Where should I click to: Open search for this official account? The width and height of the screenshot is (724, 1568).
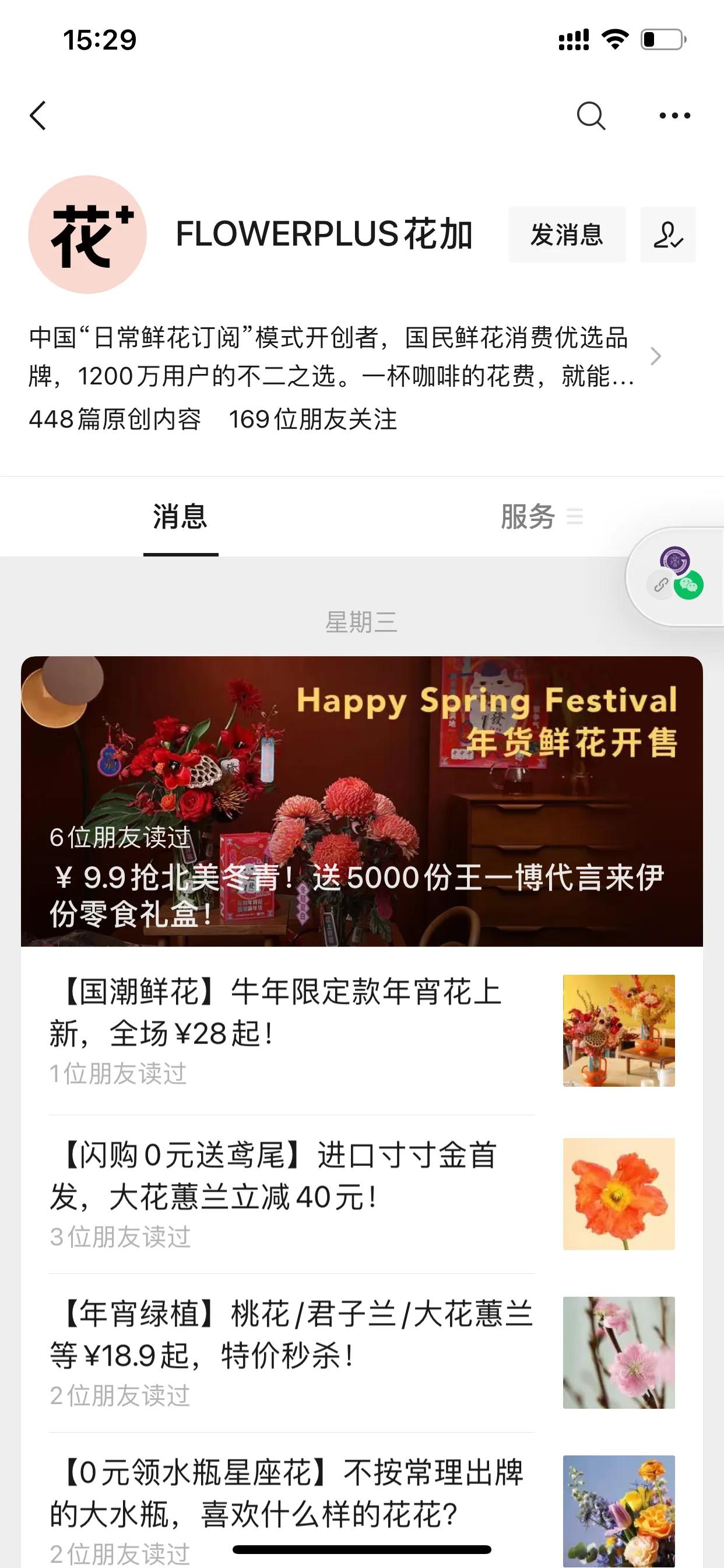592,116
